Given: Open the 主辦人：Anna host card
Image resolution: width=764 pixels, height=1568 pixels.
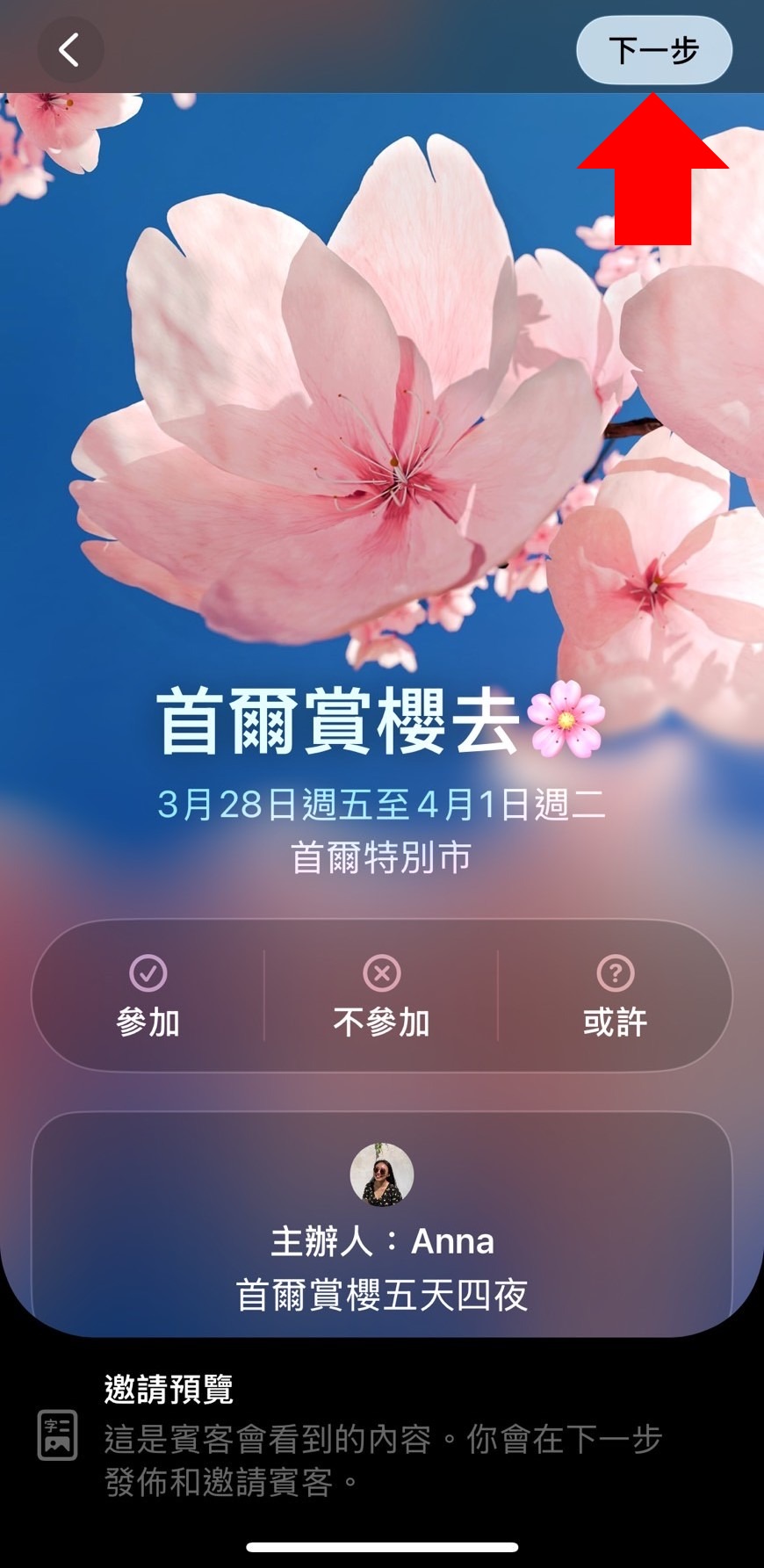Looking at the screenshot, I should 381,1241.
